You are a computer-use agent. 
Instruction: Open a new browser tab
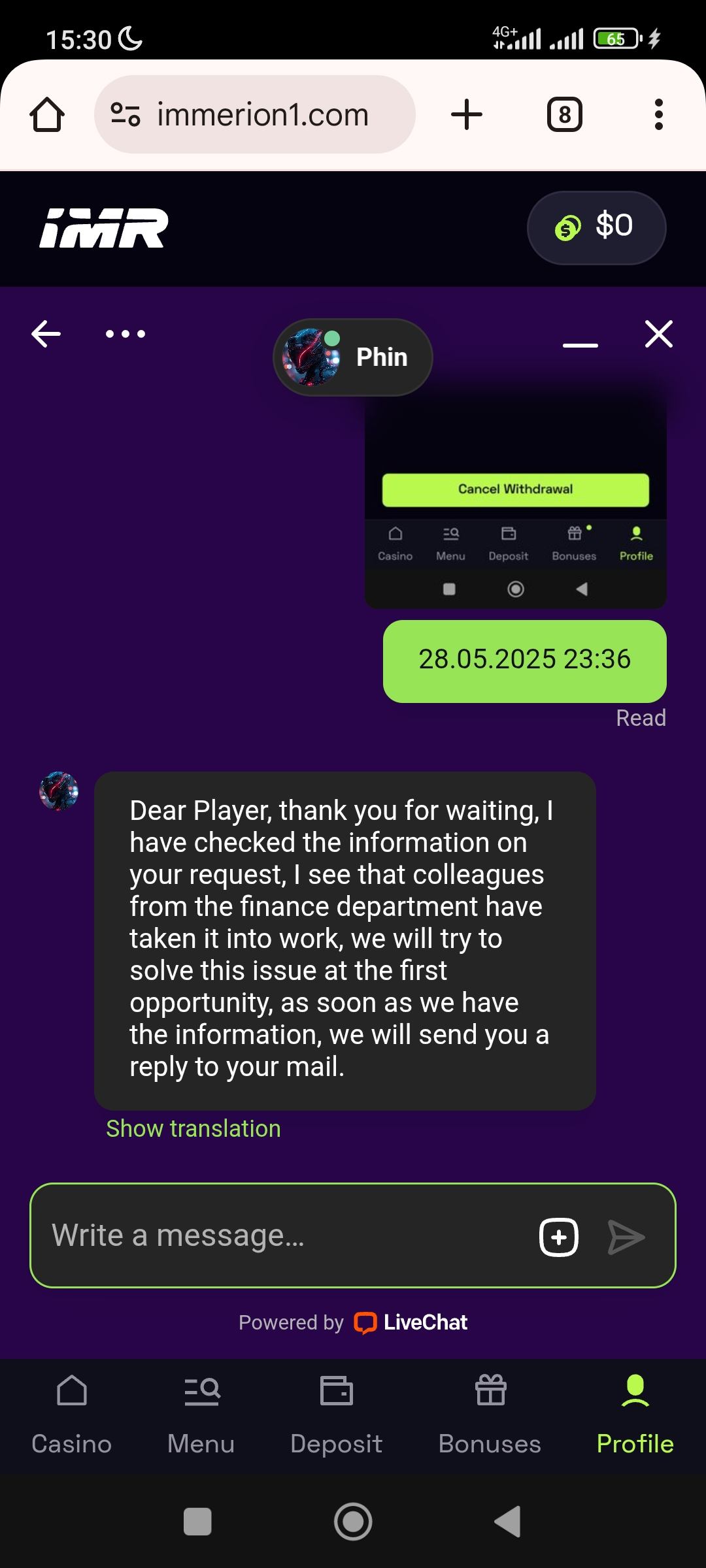pyautogui.click(x=466, y=115)
